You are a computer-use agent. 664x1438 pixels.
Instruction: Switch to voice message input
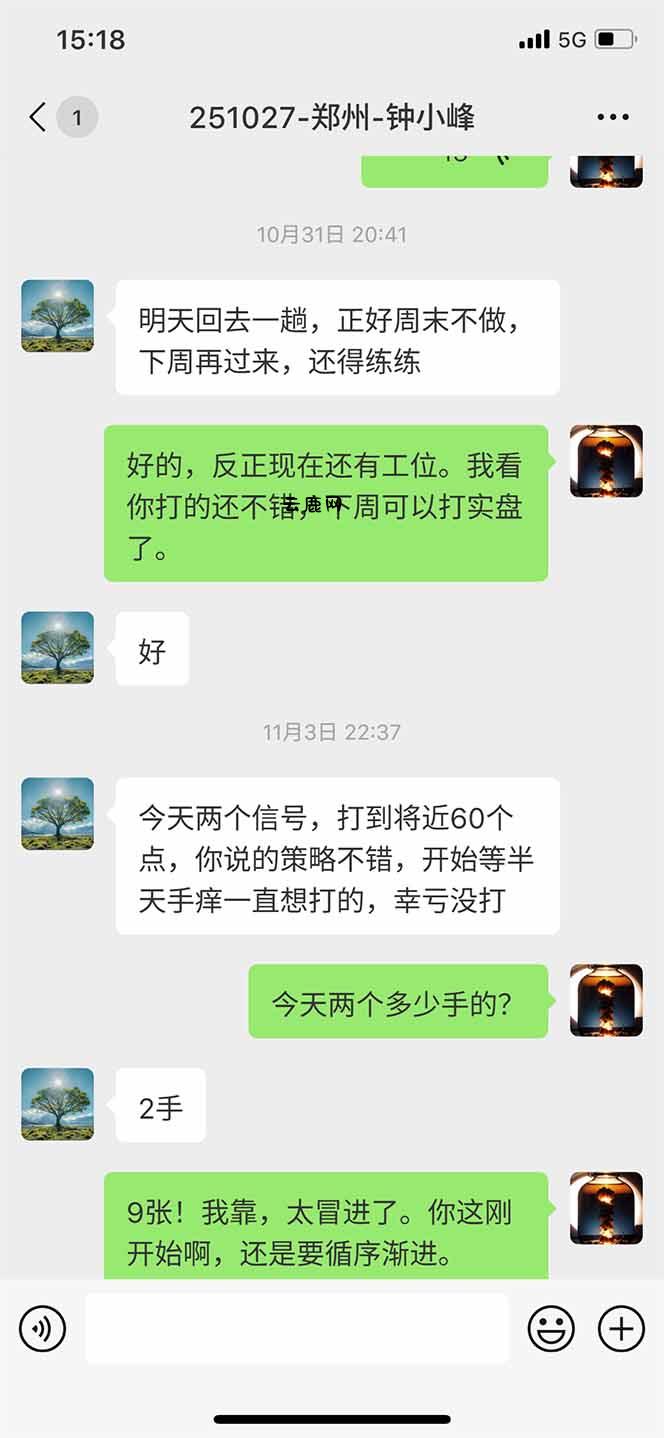pyautogui.click(x=42, y=1329)
